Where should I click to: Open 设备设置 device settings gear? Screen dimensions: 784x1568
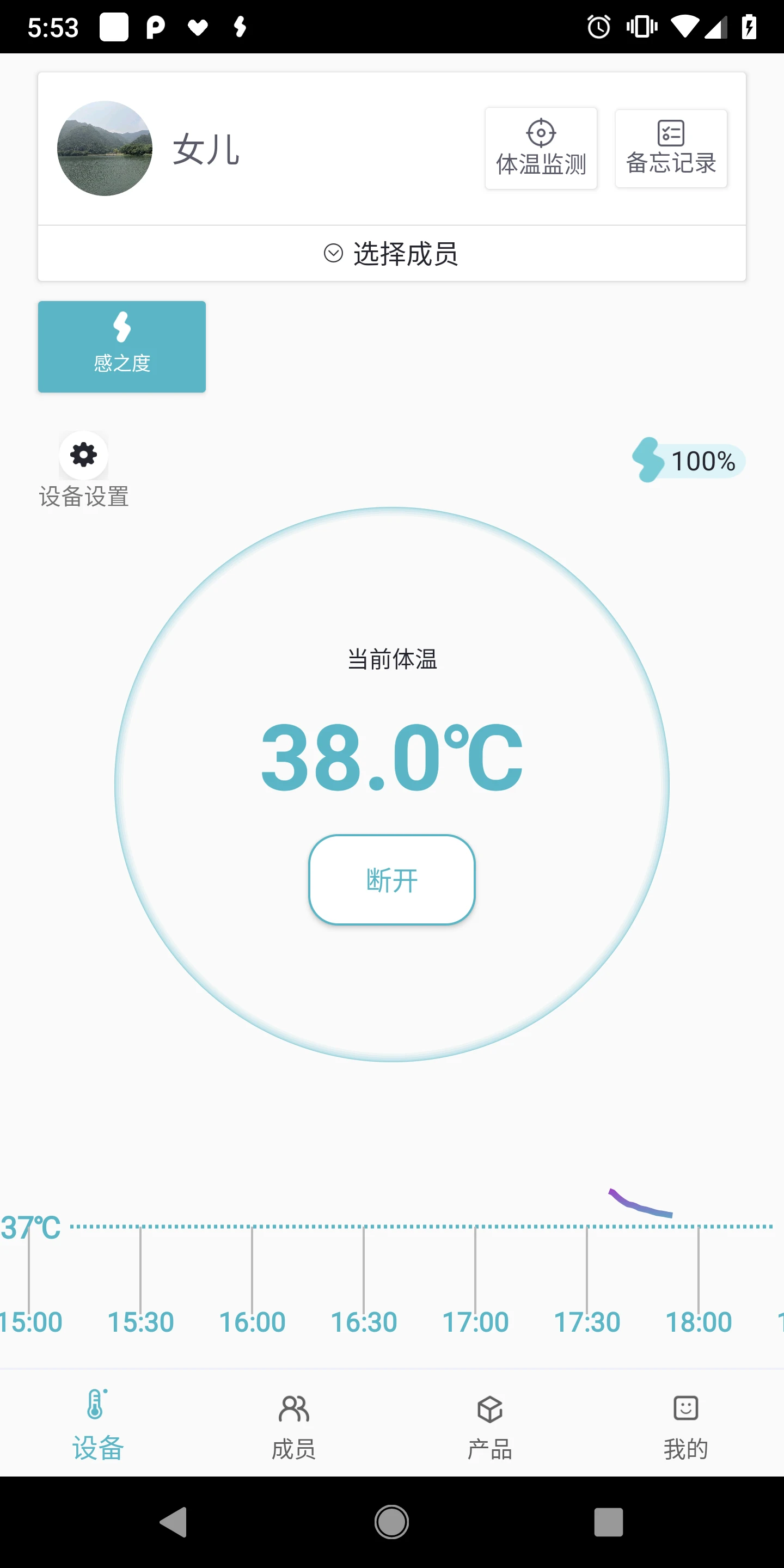83,456
